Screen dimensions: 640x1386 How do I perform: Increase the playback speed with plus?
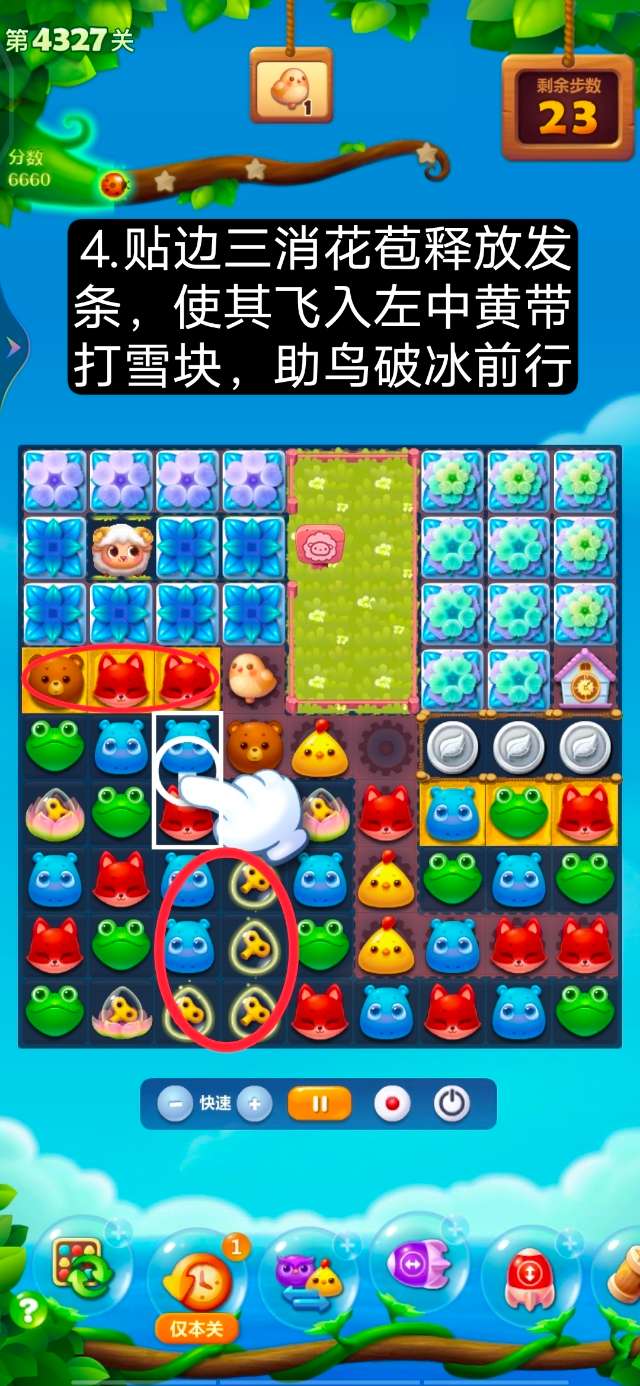click(x=255, y=1104)
